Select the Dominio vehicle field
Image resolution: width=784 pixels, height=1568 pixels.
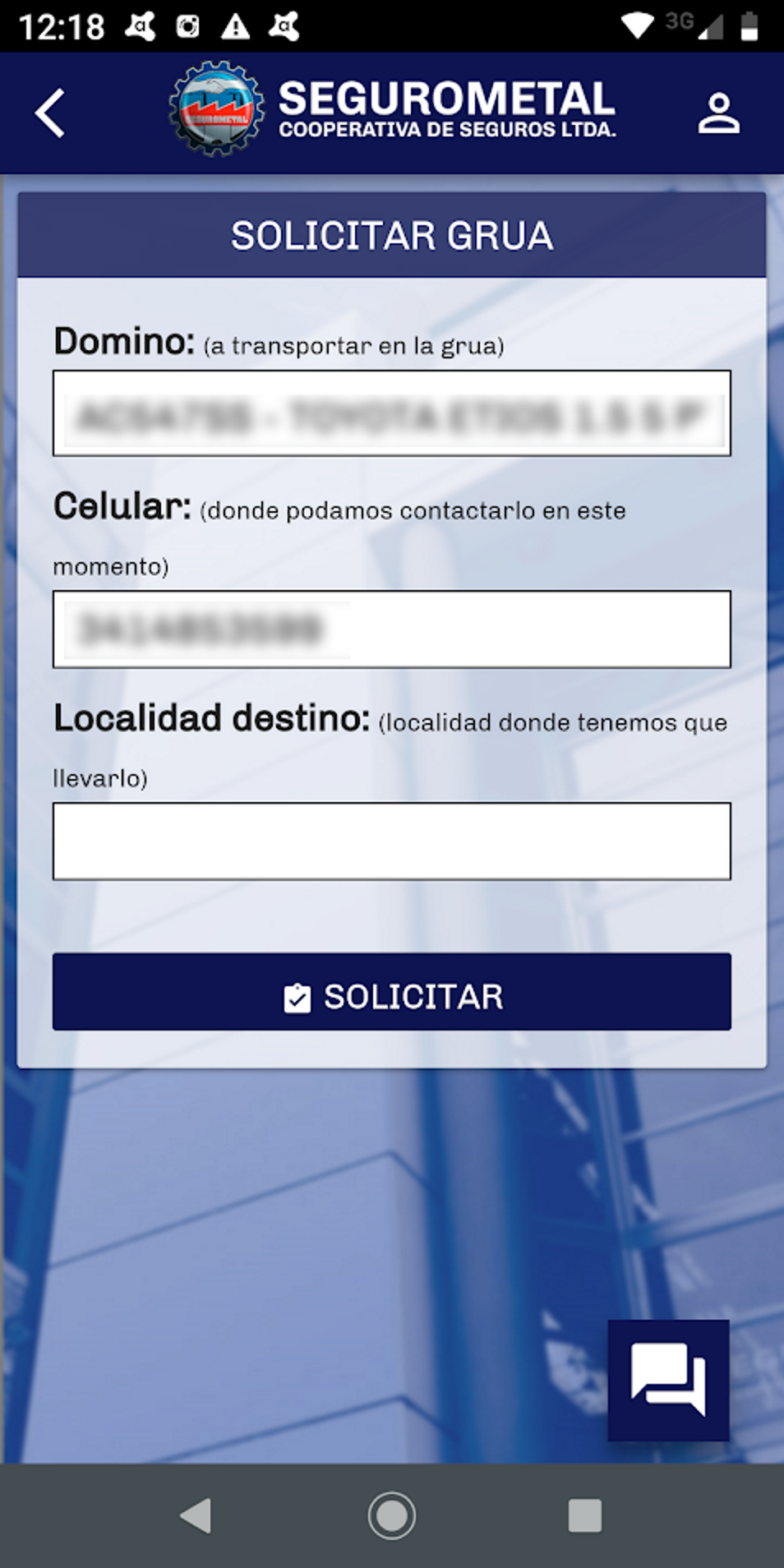click(391, 413)
